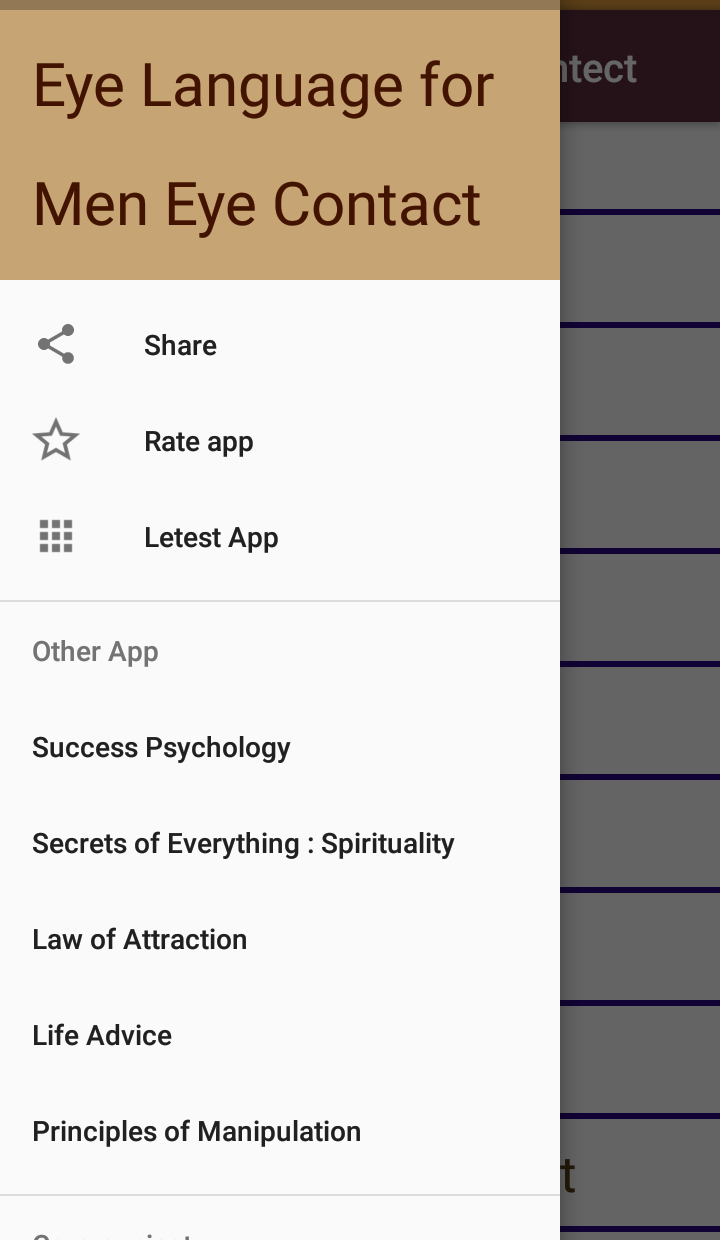Screen dimensions: 720x1240
Task: Open Success Psychology app link
Action: click(280, 747)
